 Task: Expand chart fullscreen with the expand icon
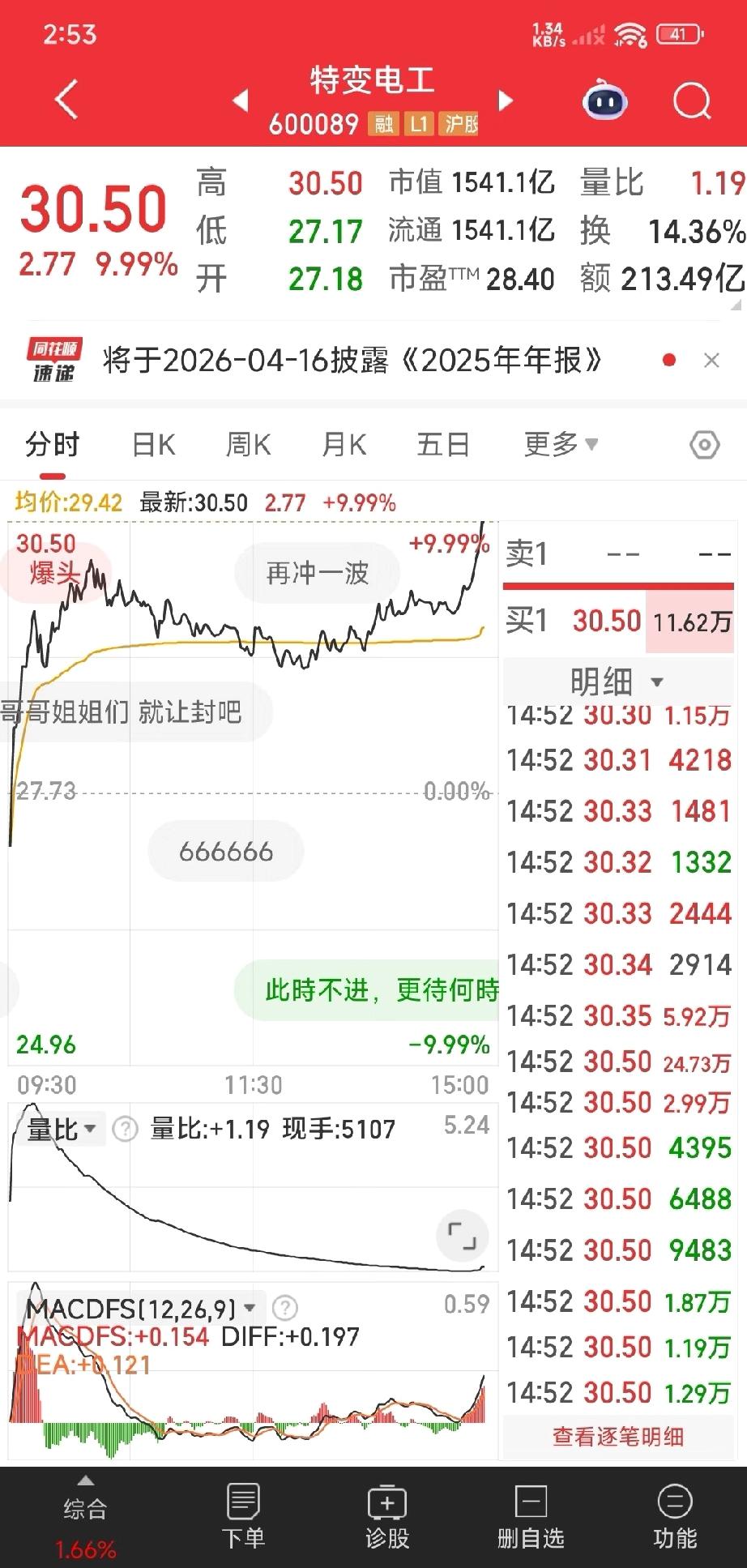pos(462,1236)
